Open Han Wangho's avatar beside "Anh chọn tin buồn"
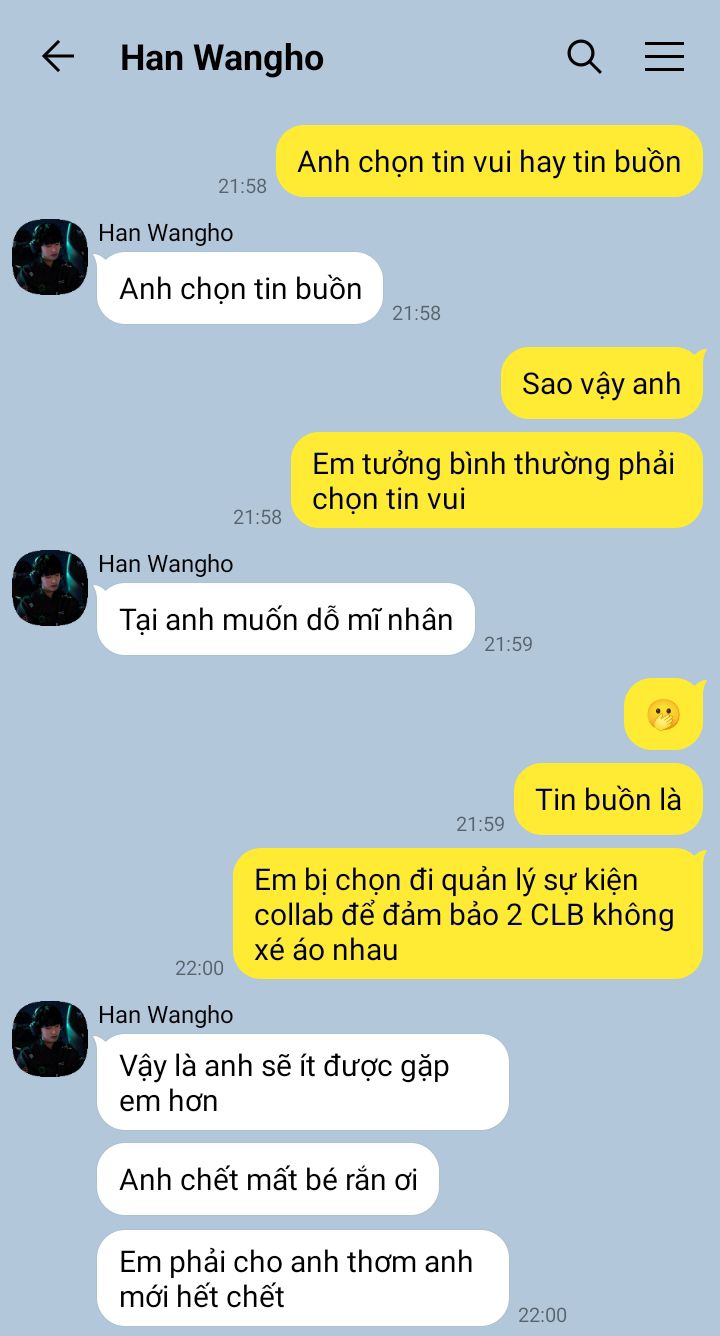The height and width of the screenshot is (1336, 720). (x=50, y=257)
